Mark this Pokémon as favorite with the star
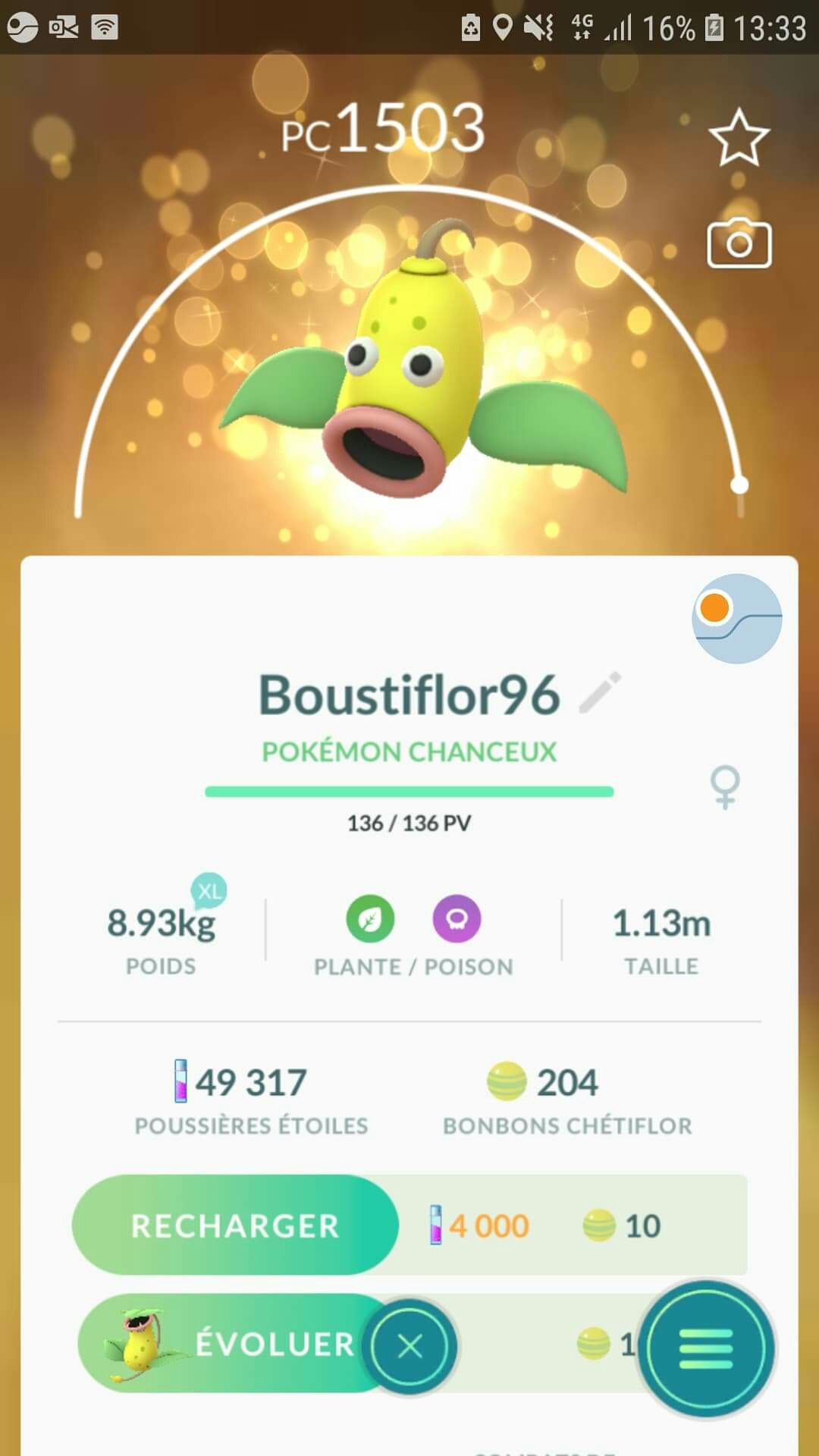Viewport: 819px width, 1456px height. [x=739, y=137]
